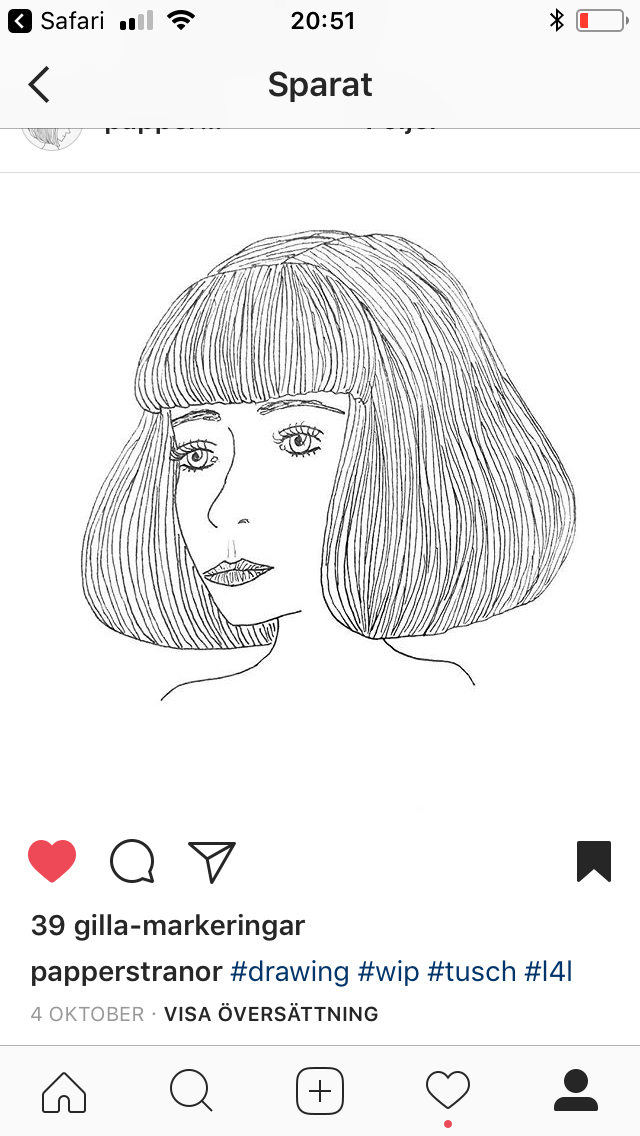Switch to the Home feed tab
Viewport: 640px width, 1136px height.
coord(64,1090)
